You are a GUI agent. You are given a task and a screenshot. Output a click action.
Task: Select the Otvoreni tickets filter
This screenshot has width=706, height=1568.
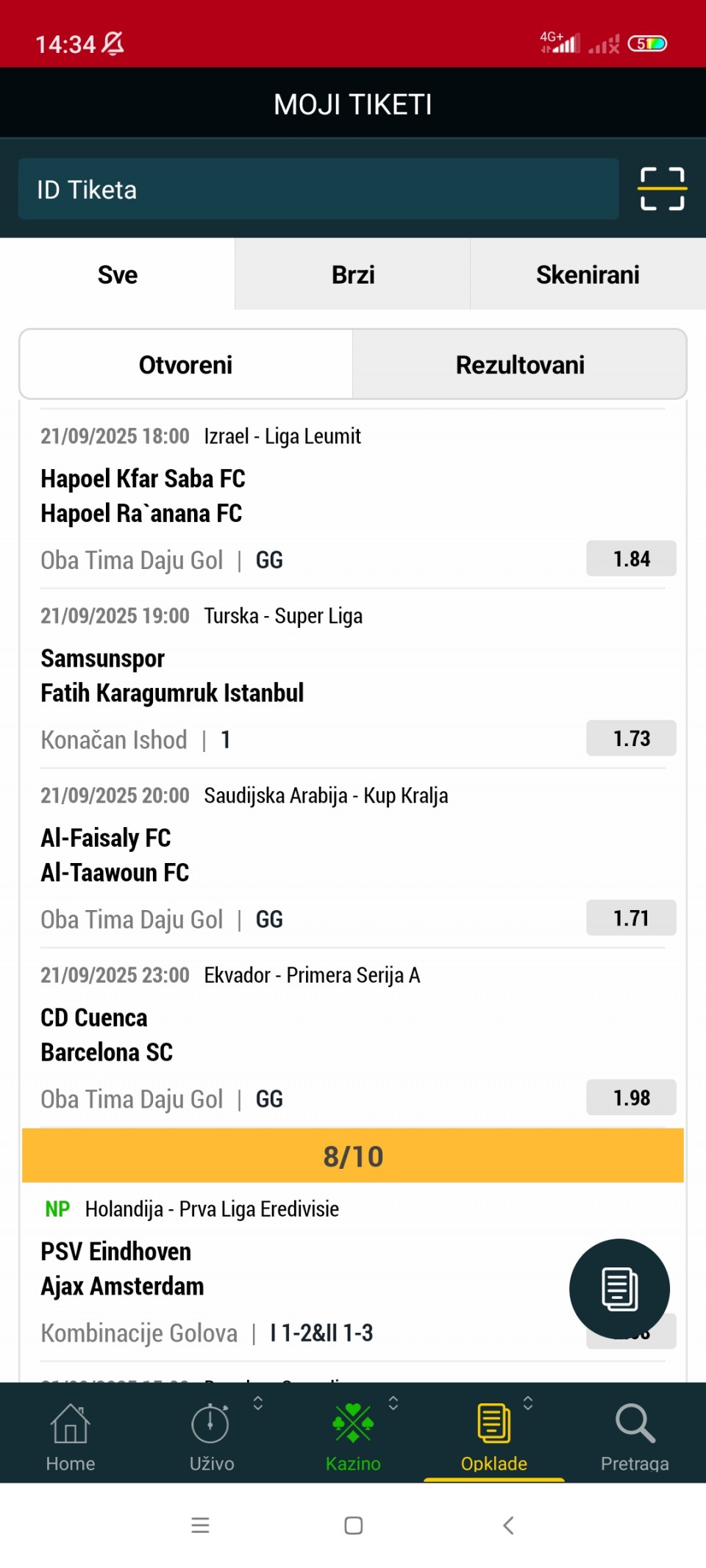pos(185,365)
